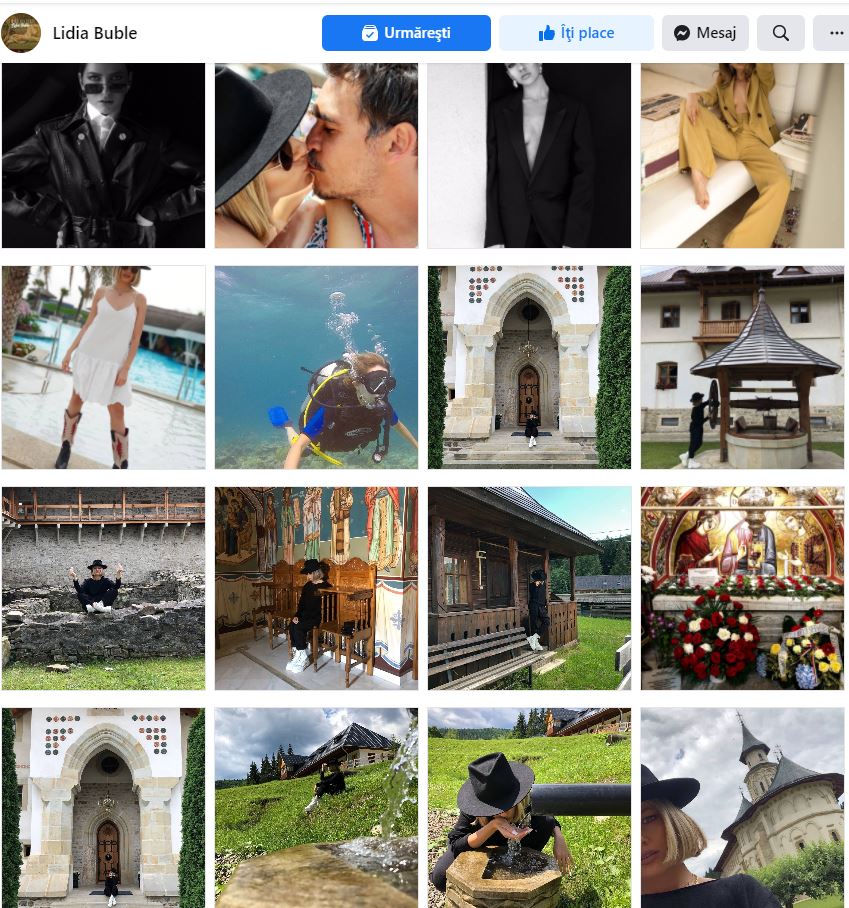This screenshot has width=849, height=908.
Task: Tap the Urmărești follow button
Action: tap(406, 33)
